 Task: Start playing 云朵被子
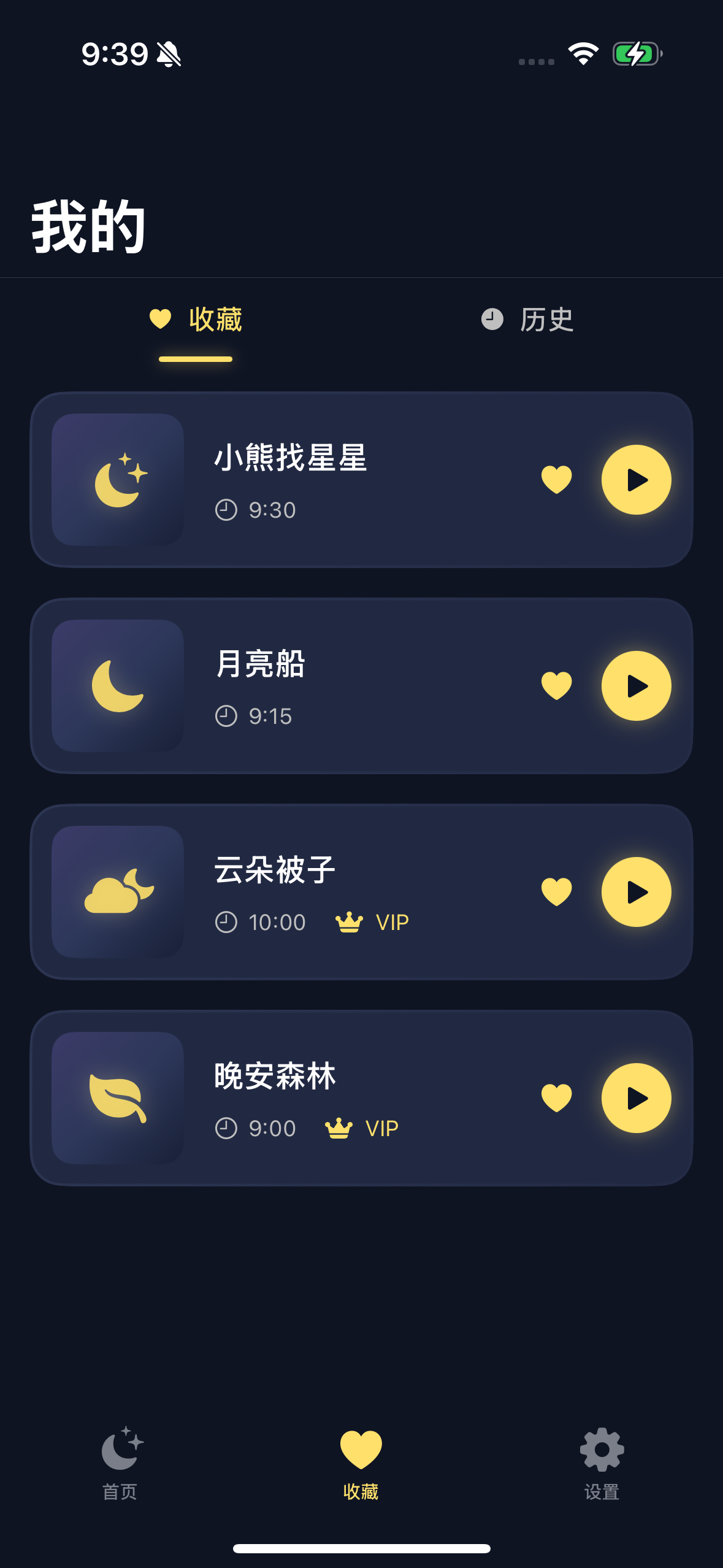636,891
